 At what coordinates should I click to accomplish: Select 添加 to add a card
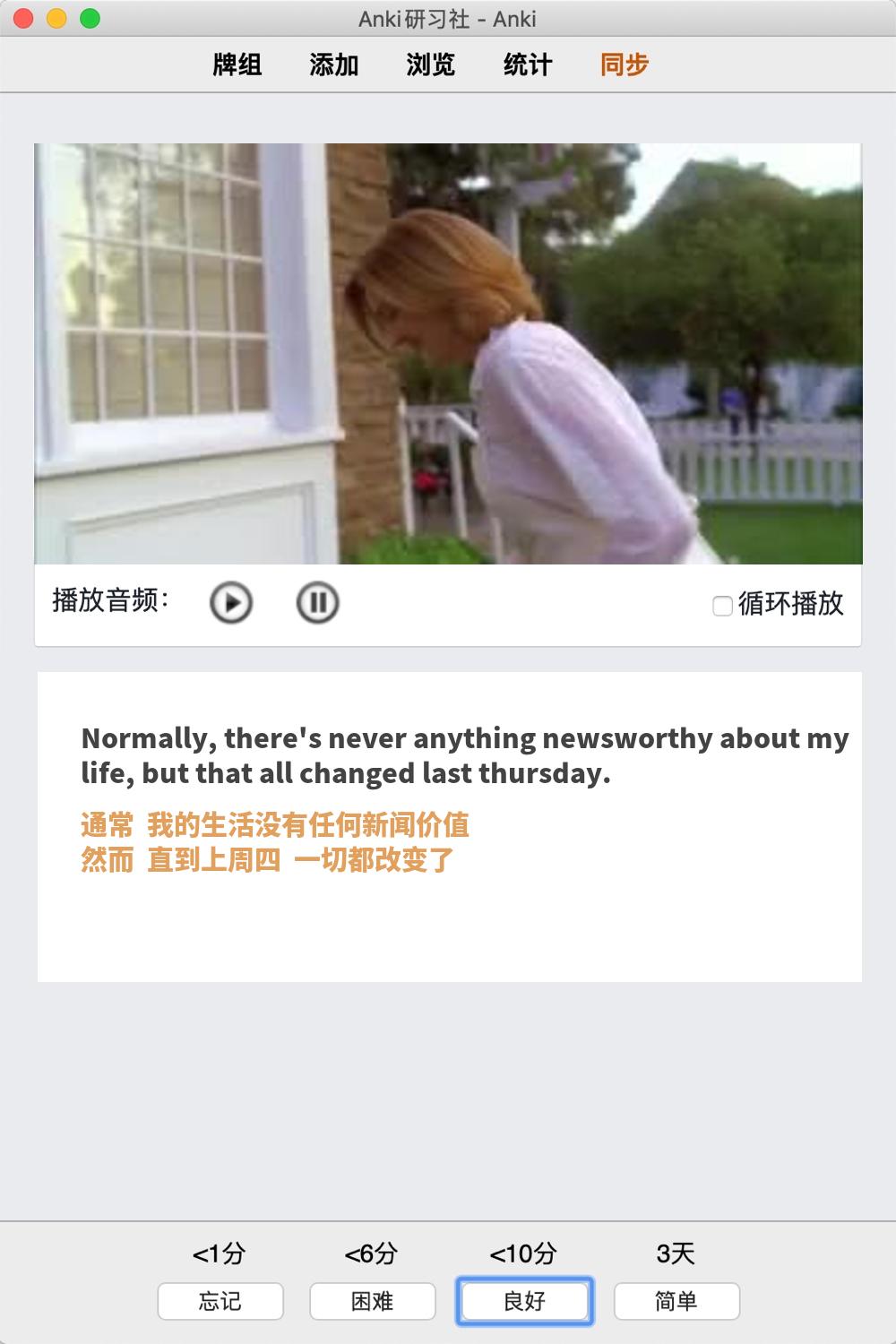334,65
